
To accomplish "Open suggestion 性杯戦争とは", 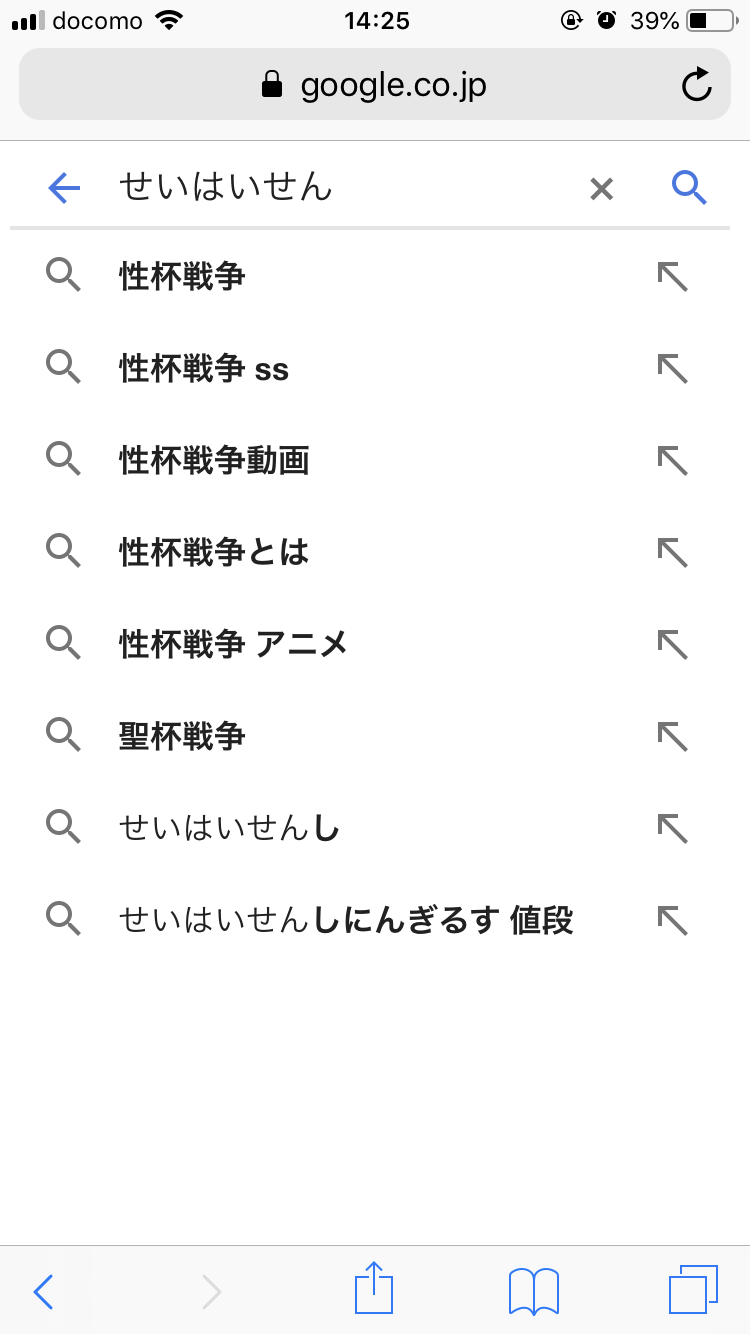I will point(214,552).
